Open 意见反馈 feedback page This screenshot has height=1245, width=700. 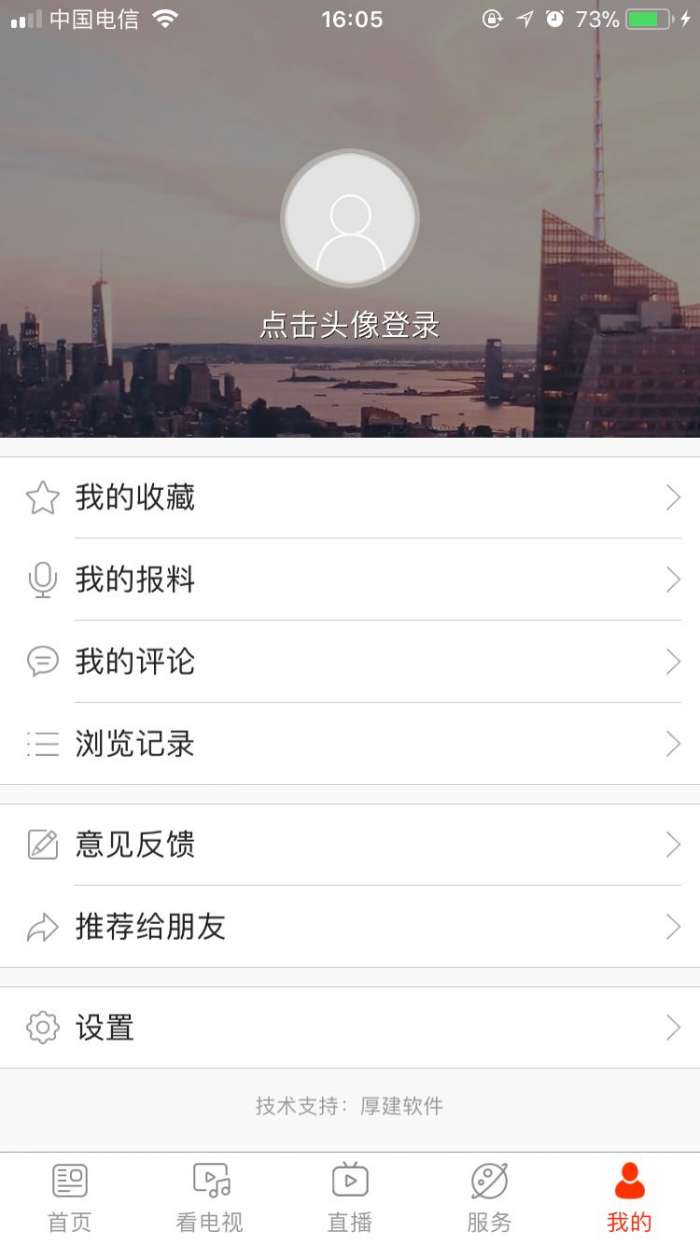(x=350, y=845)
